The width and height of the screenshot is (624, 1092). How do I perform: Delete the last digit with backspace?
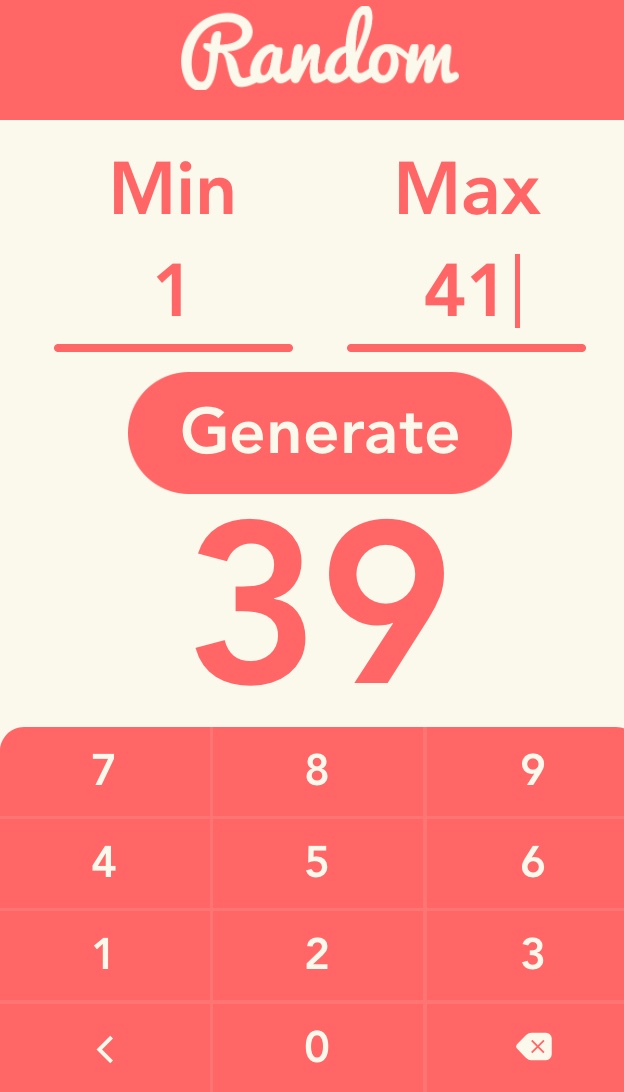pyautogui.click(x=533, y=1047)
